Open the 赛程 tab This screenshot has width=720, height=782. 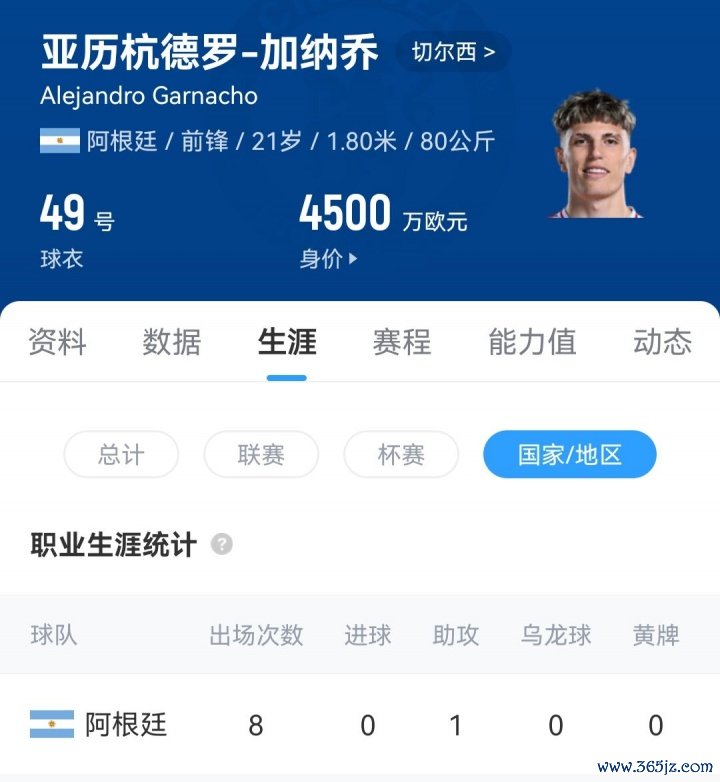pos(402,342)
